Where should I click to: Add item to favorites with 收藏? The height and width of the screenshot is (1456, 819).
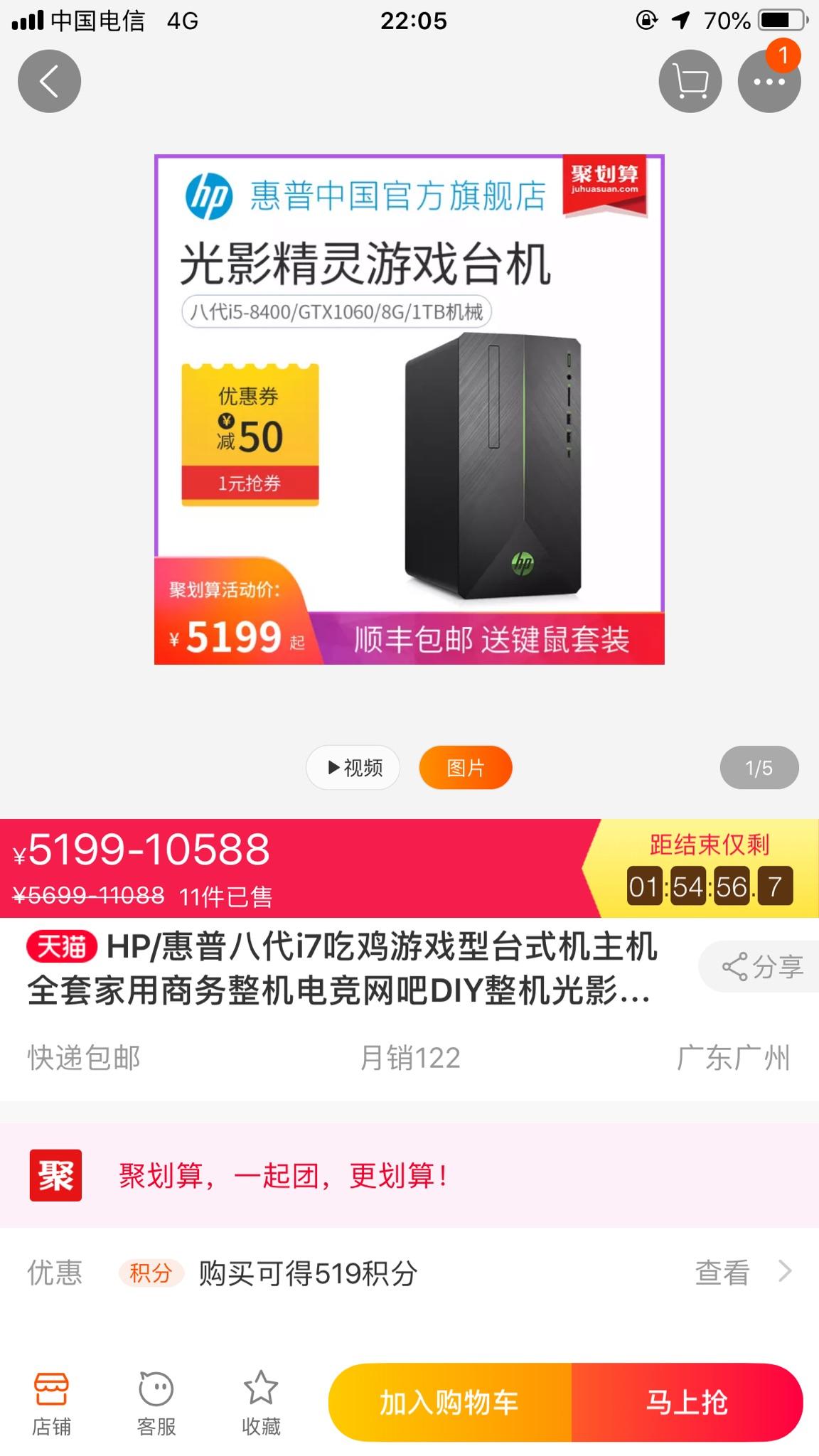pos(261,1403)
